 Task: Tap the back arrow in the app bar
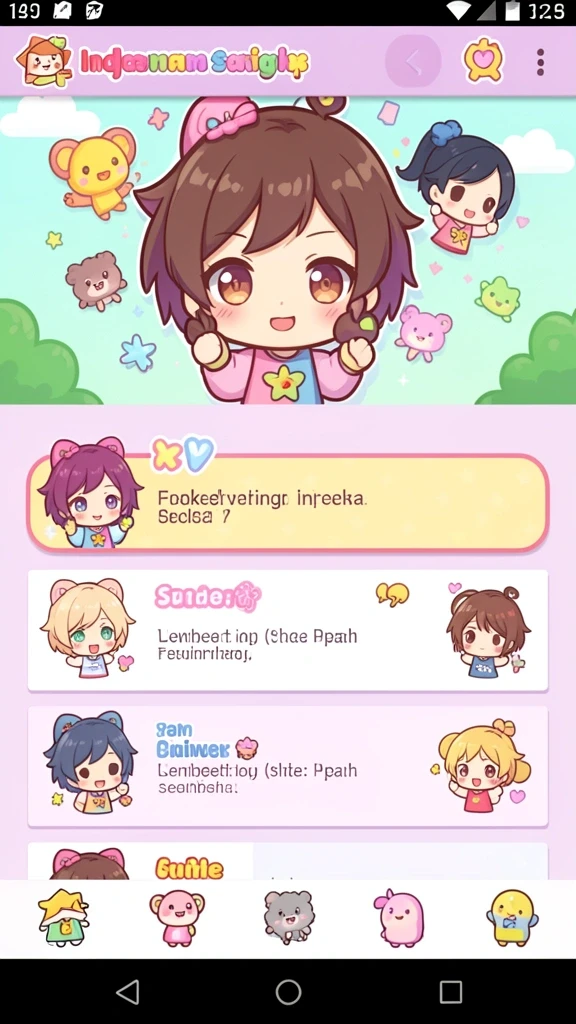(413, 62)
